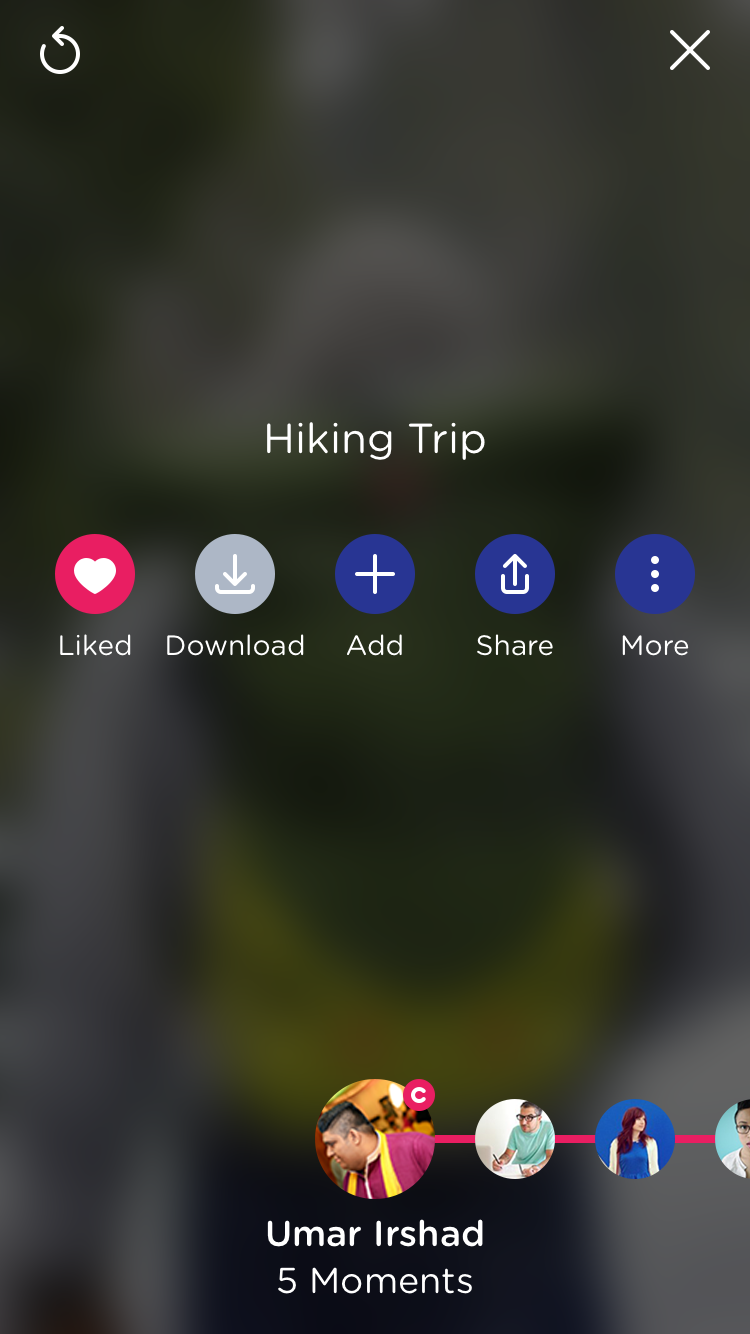
Task: Close the Hiking Trip overlay
Action: 690,50
